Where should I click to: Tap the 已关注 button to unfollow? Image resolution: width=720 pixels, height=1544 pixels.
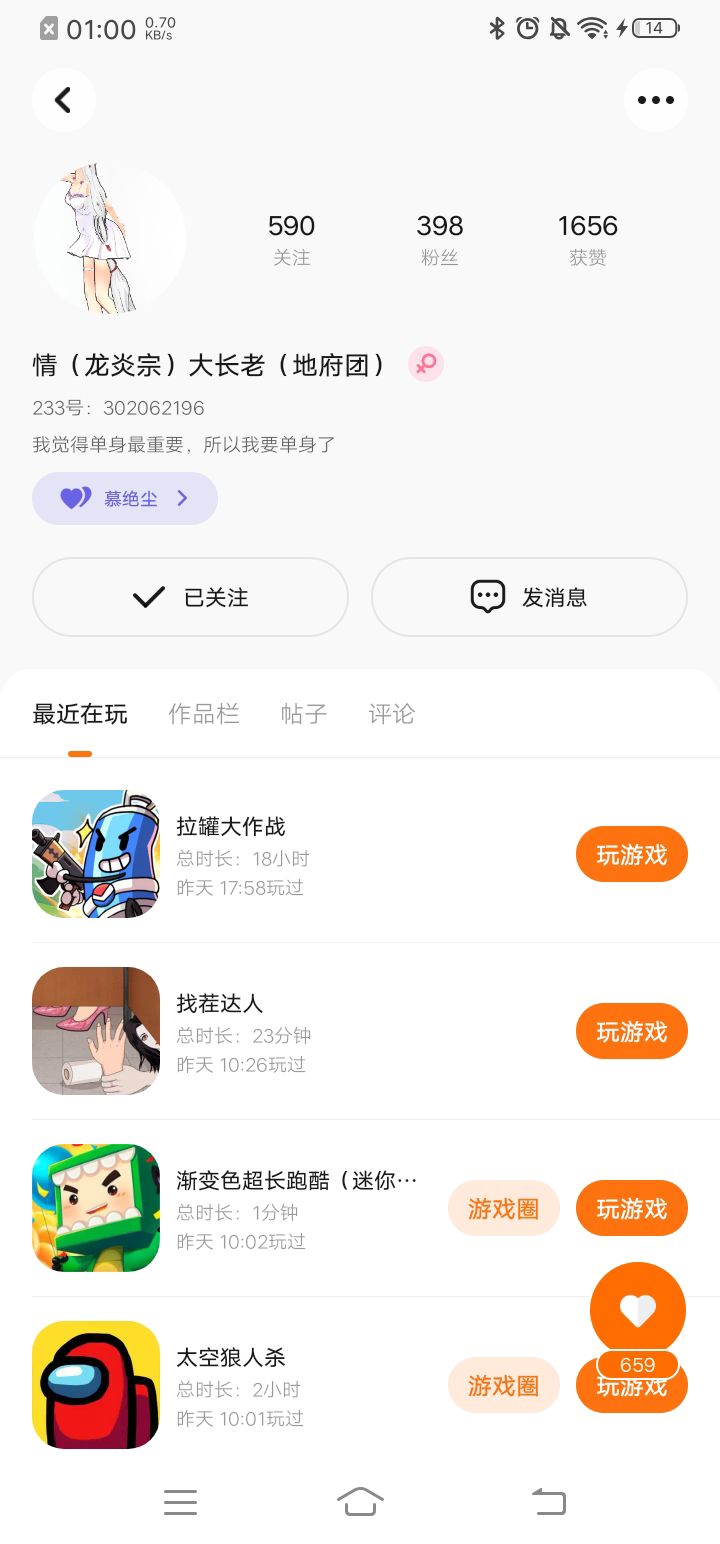click(190, 597)
